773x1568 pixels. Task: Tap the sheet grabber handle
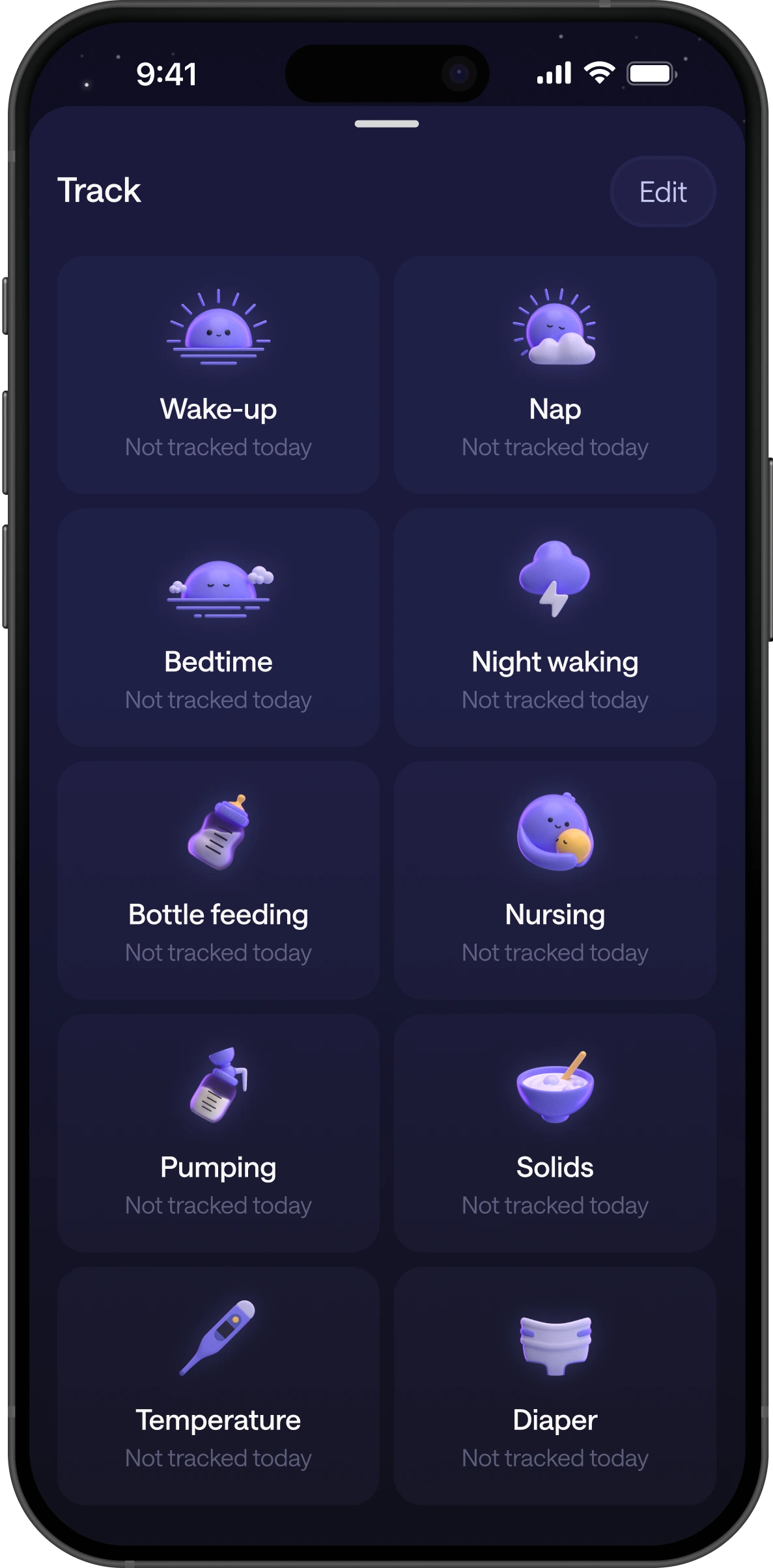pyautogui.click(x=386, y=124)
